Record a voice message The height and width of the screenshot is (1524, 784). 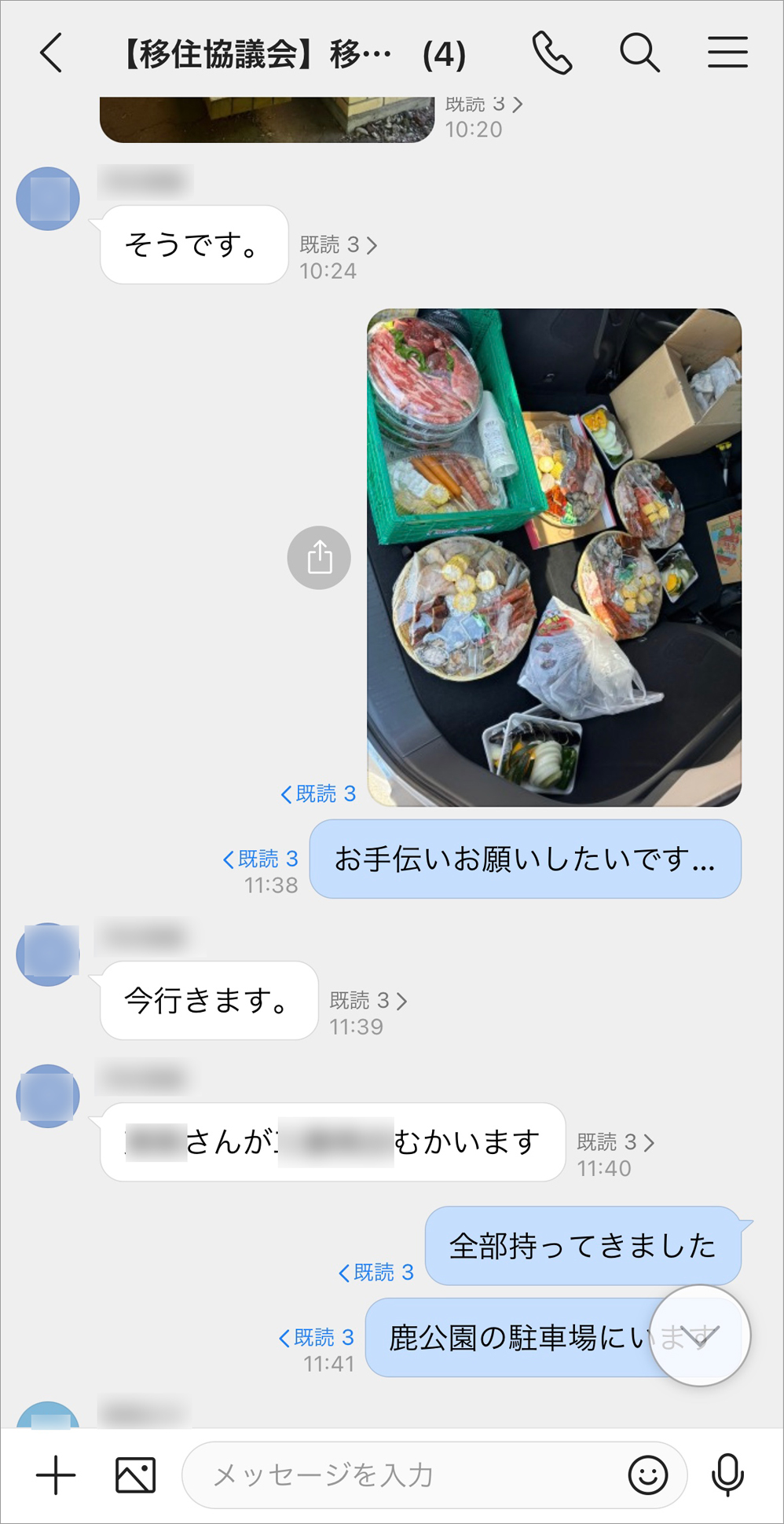[x=727, y=1475]
